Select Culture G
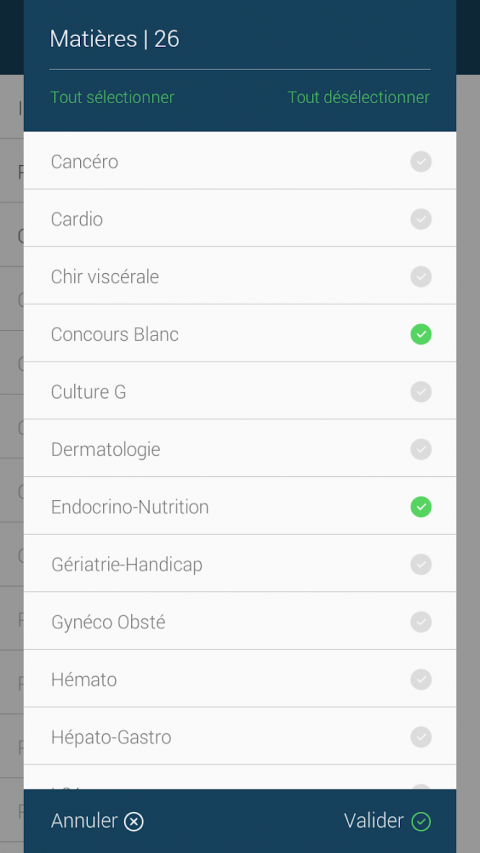The height and width of the screenshot is (853, 480). point(239,392)
